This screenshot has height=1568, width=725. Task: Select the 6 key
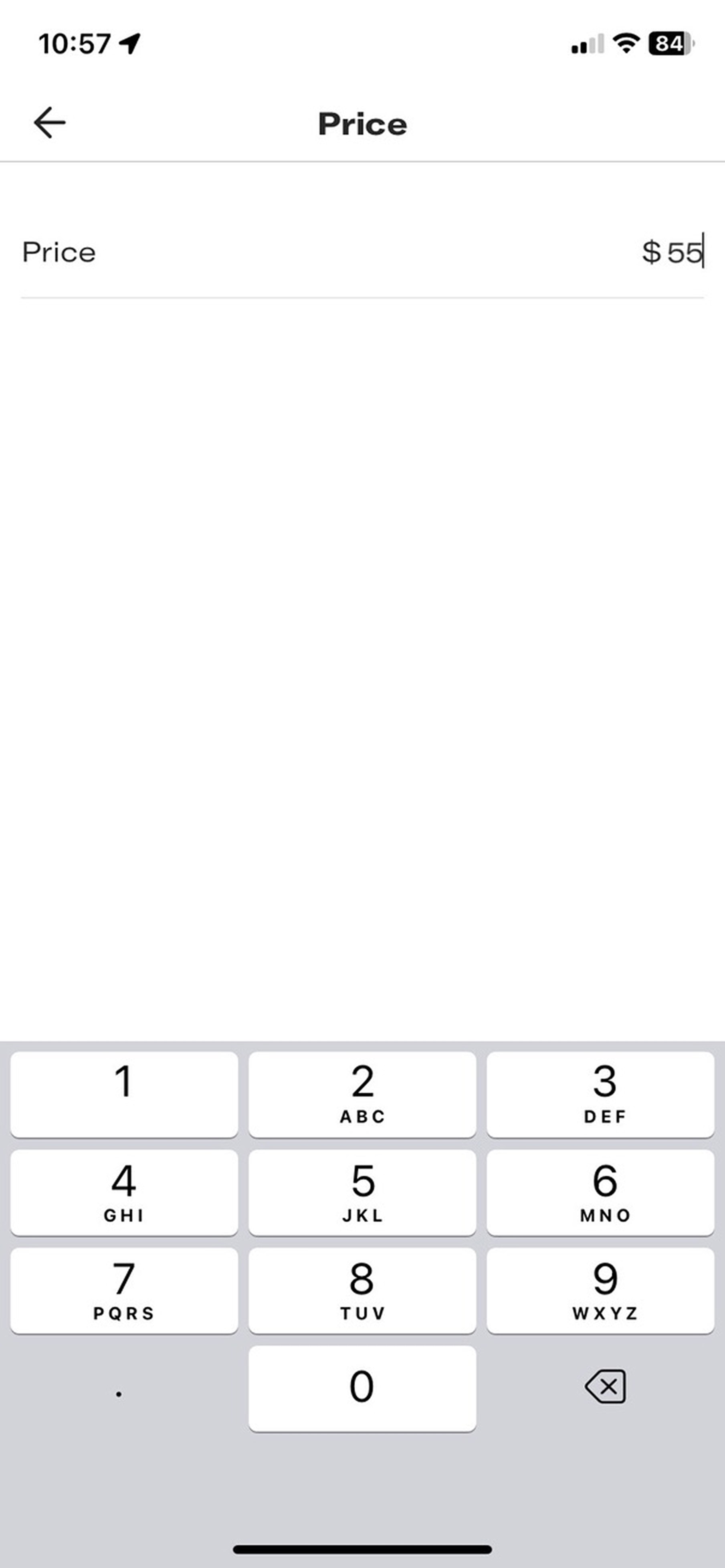coord(600,1192)
